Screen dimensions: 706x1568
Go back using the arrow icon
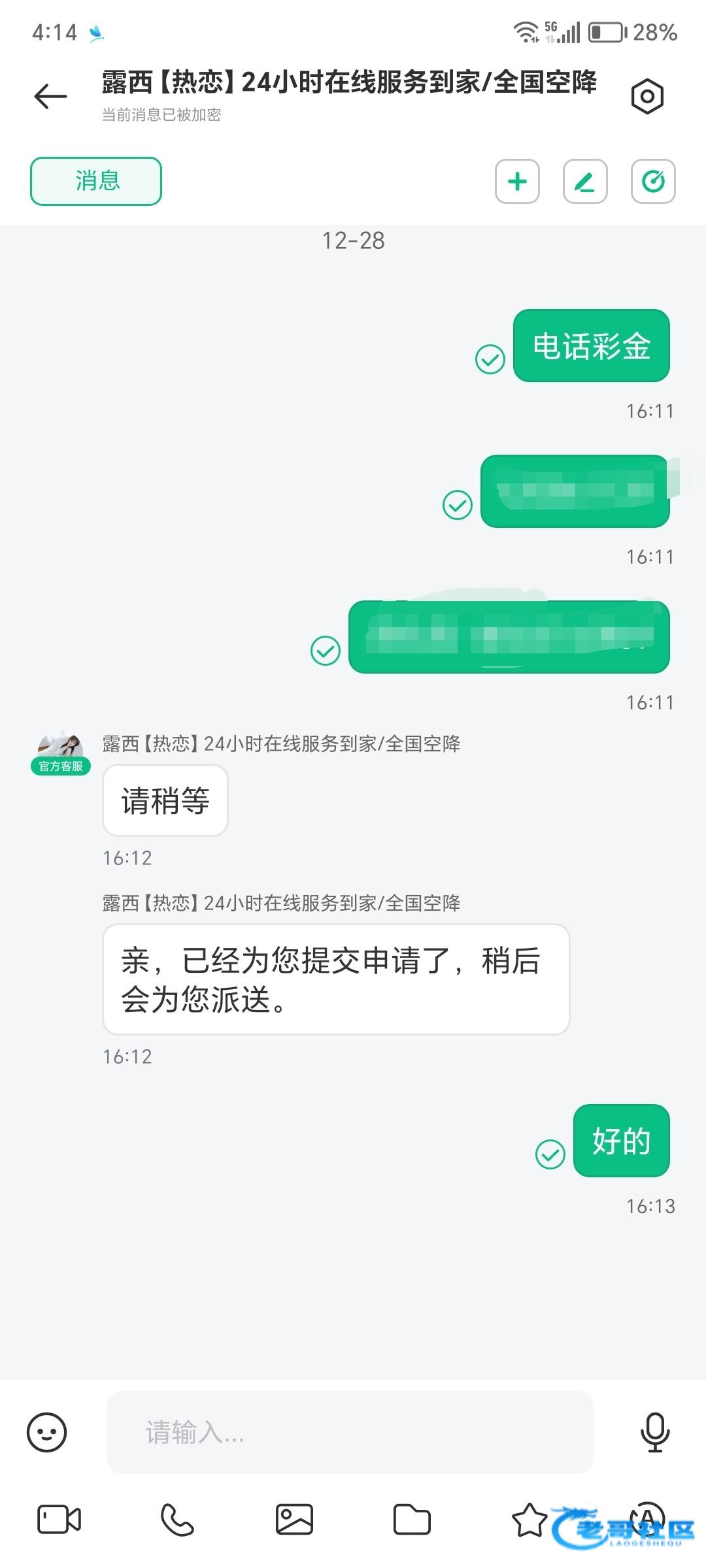click(x=50, y=97)
